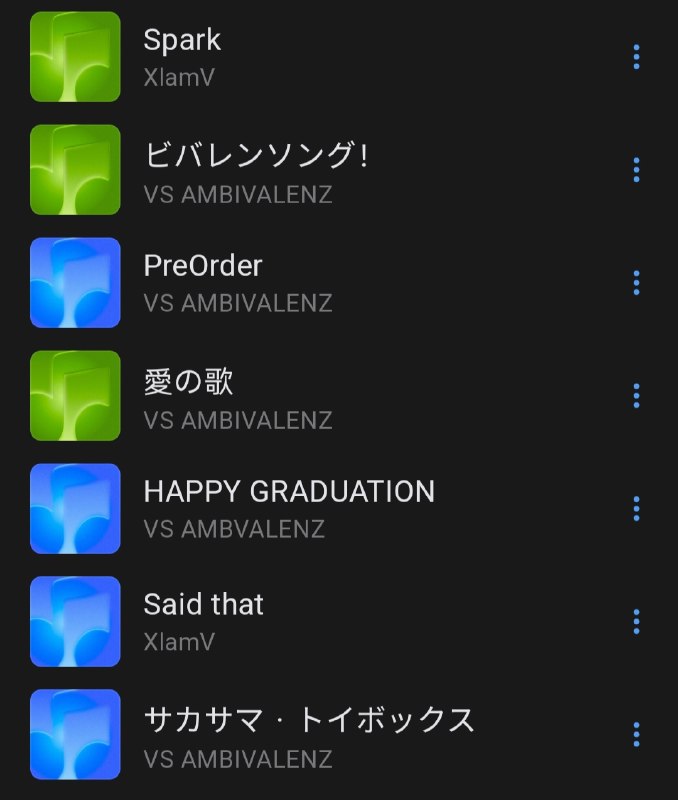The height and width of the screenshot is (800, 678).
Task: Open the three-dot menu for 愛の歌
Action: click(636, 396)
